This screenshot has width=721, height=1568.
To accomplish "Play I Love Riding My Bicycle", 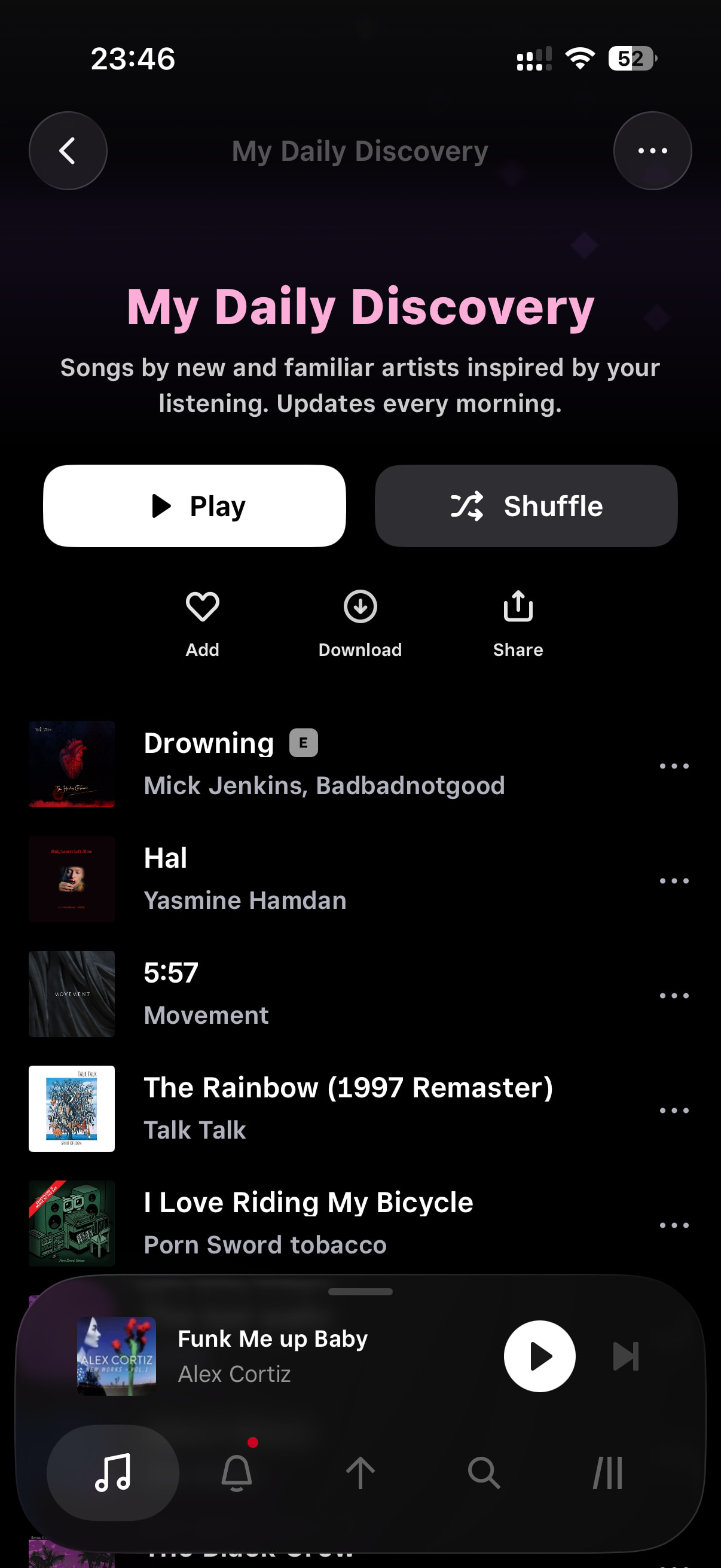I will click(308, 1223).
